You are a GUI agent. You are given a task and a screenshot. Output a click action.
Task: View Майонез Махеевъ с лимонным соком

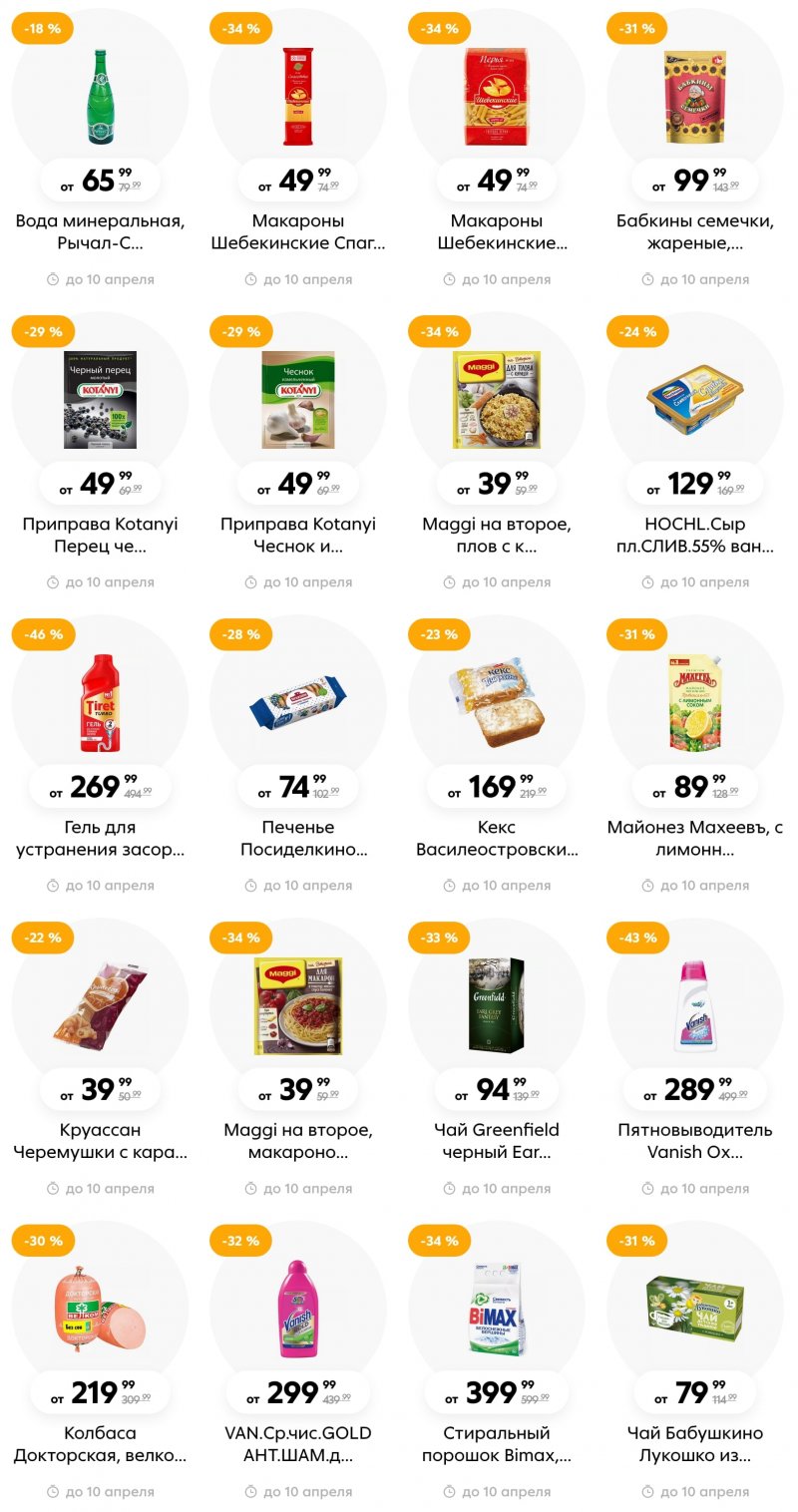click(695, 703)
